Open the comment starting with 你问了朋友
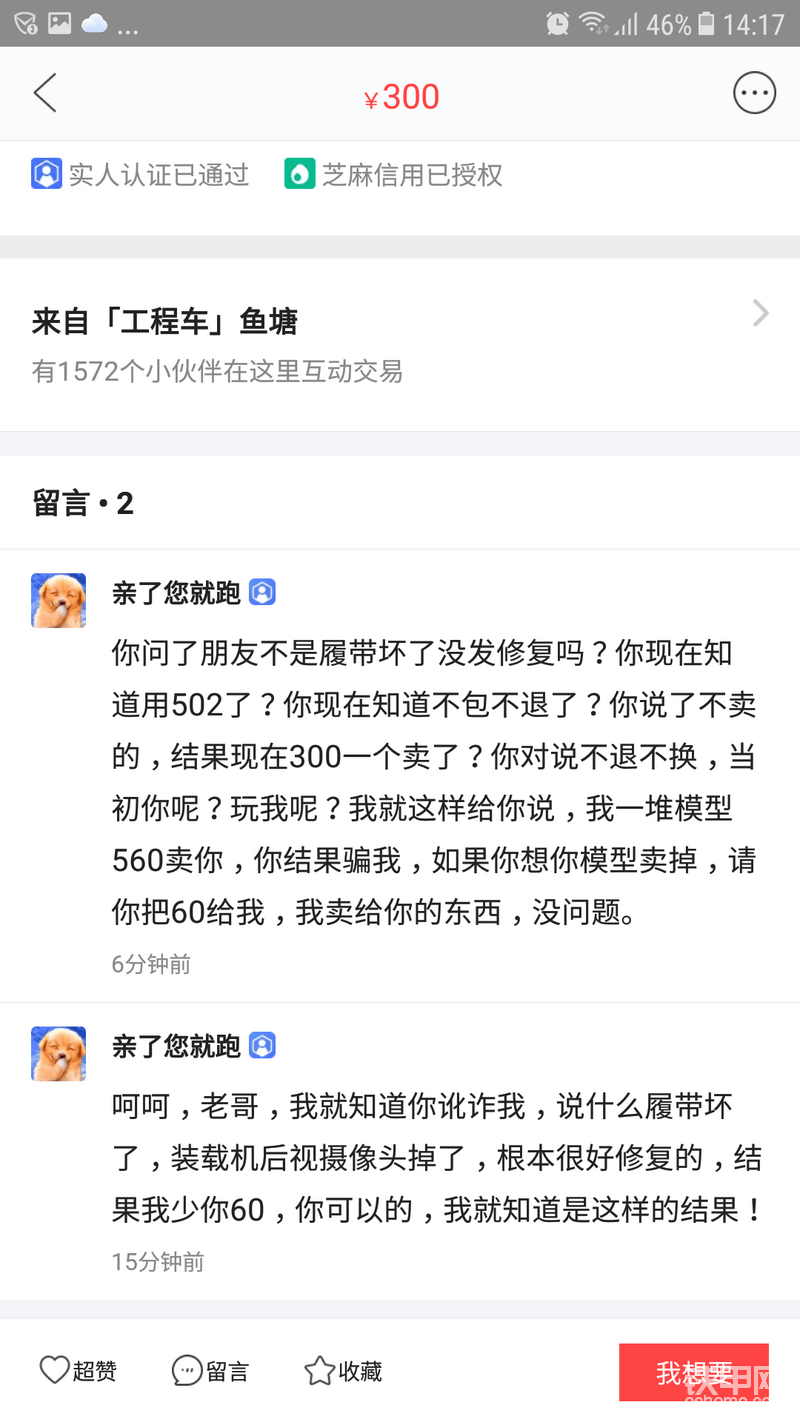Screen dimensions: 800x1422 coord(435,782)
